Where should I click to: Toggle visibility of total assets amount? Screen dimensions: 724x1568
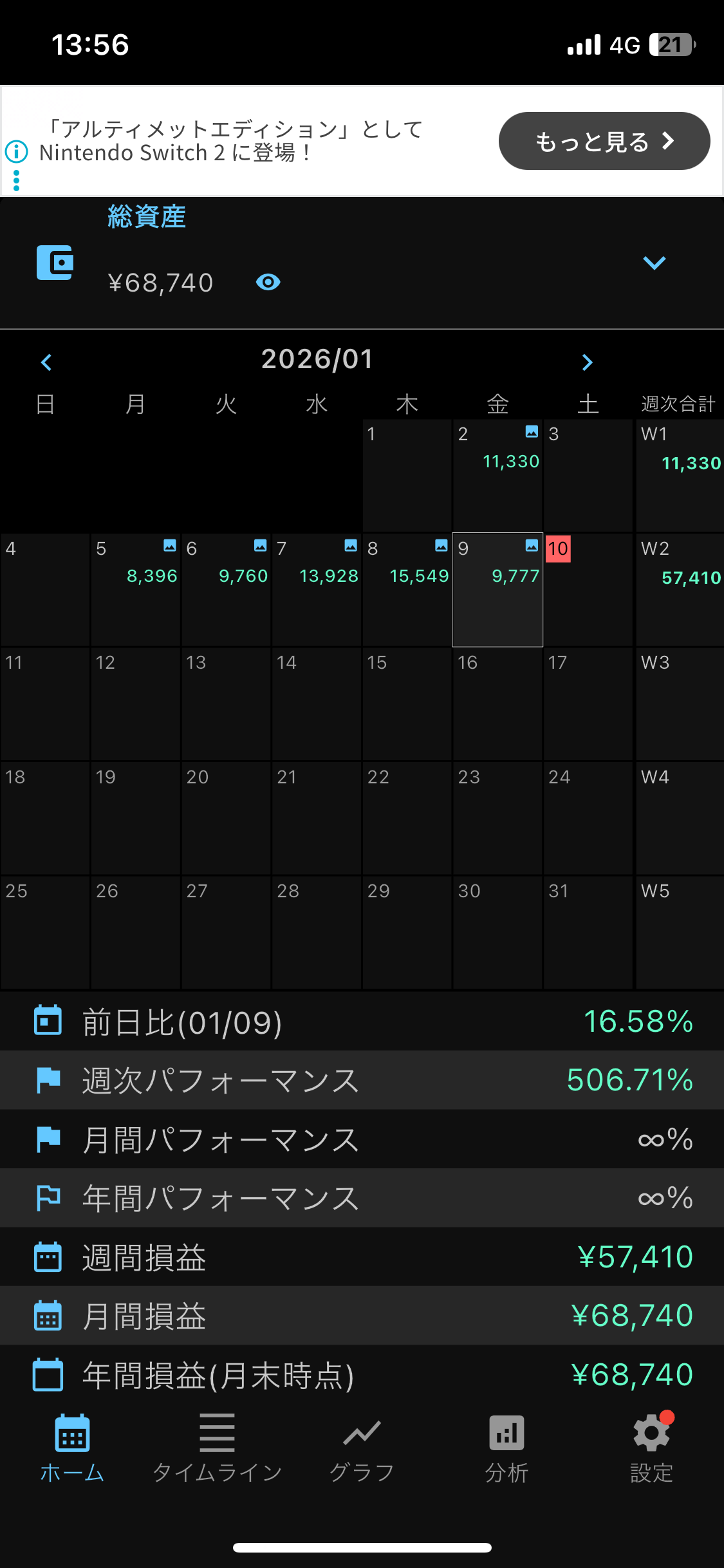click(x=268, y=282)
